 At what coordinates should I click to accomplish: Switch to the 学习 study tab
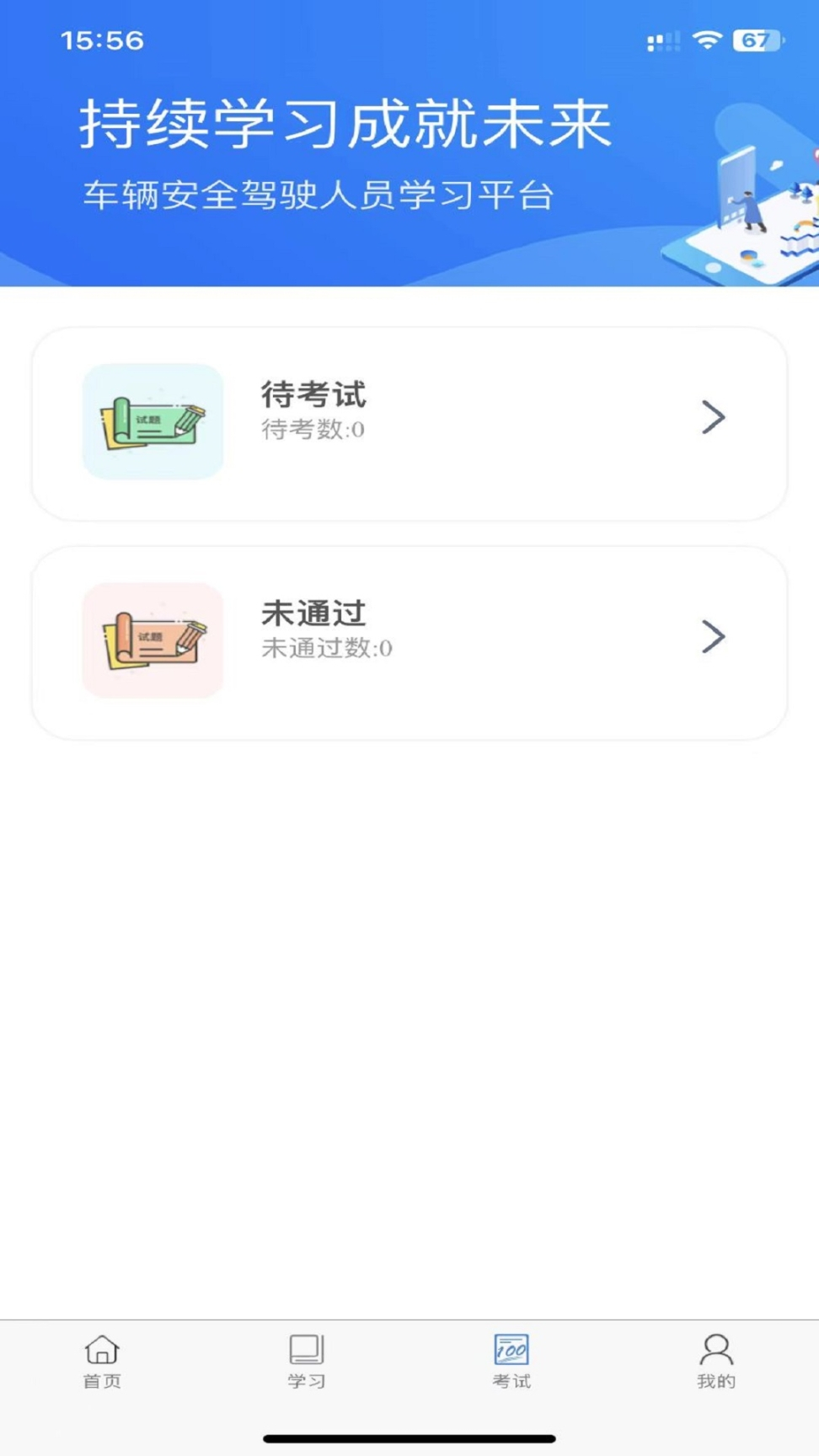point(307,1361)
